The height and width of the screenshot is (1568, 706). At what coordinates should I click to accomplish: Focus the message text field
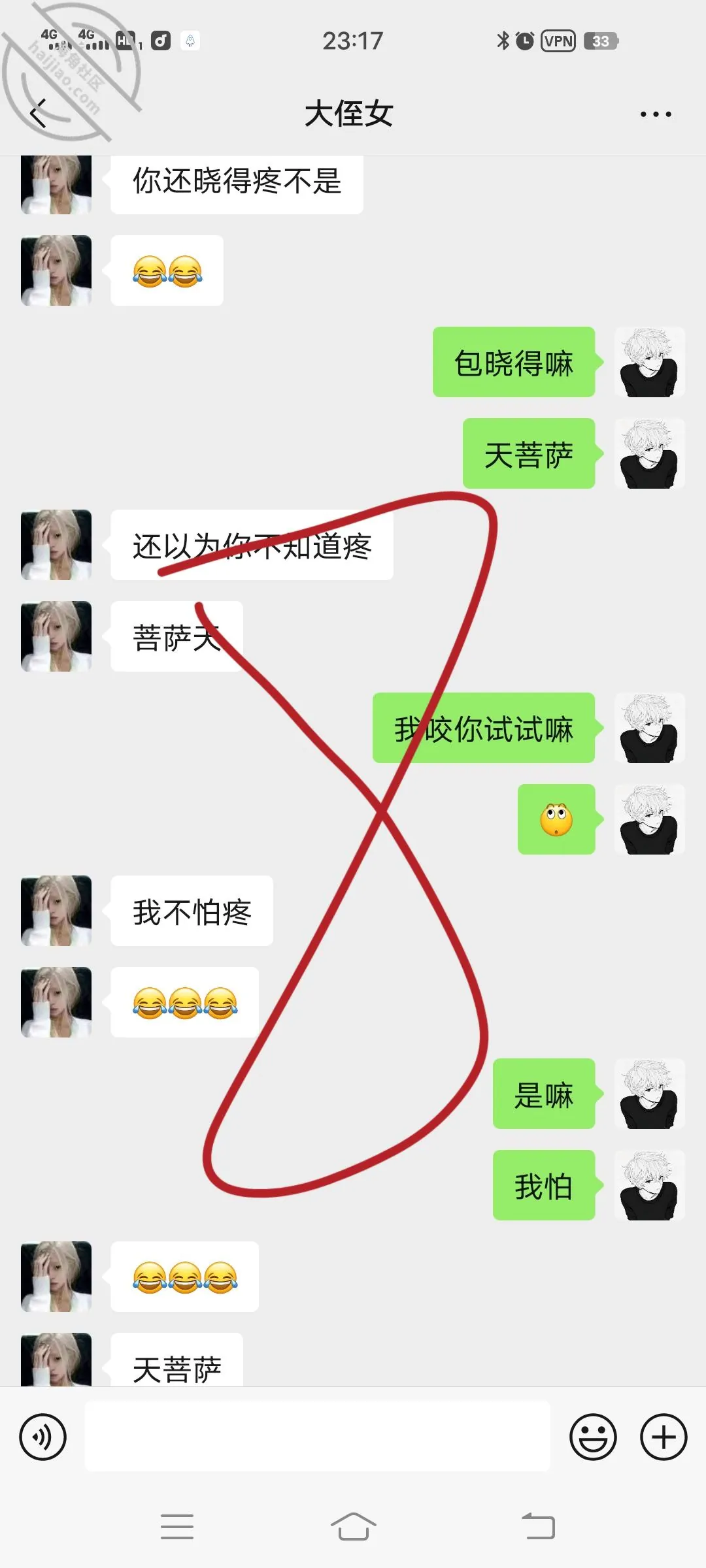point(317,1437)
